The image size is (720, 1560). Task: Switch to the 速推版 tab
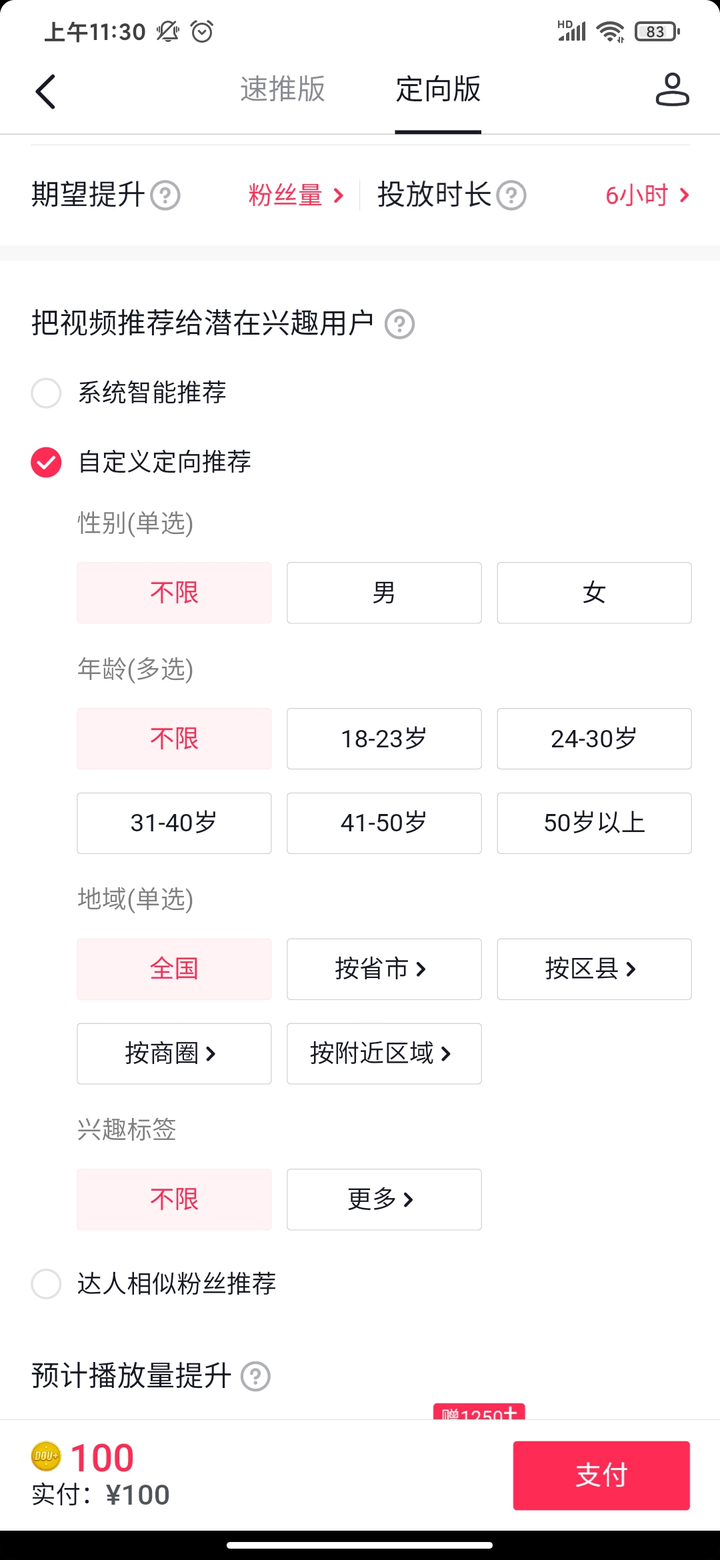(x=283, y=89)
